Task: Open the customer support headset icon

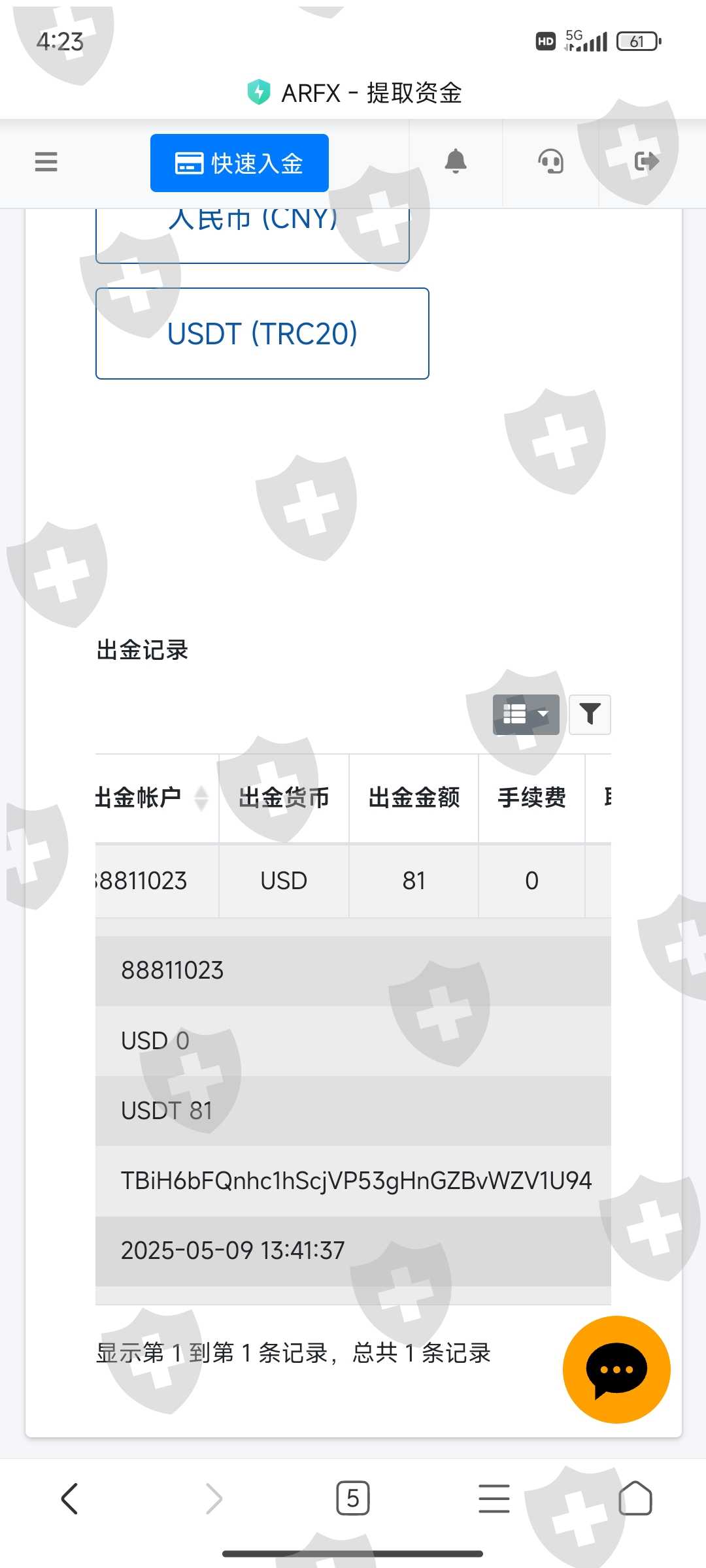Action: [x=550, y=161]
